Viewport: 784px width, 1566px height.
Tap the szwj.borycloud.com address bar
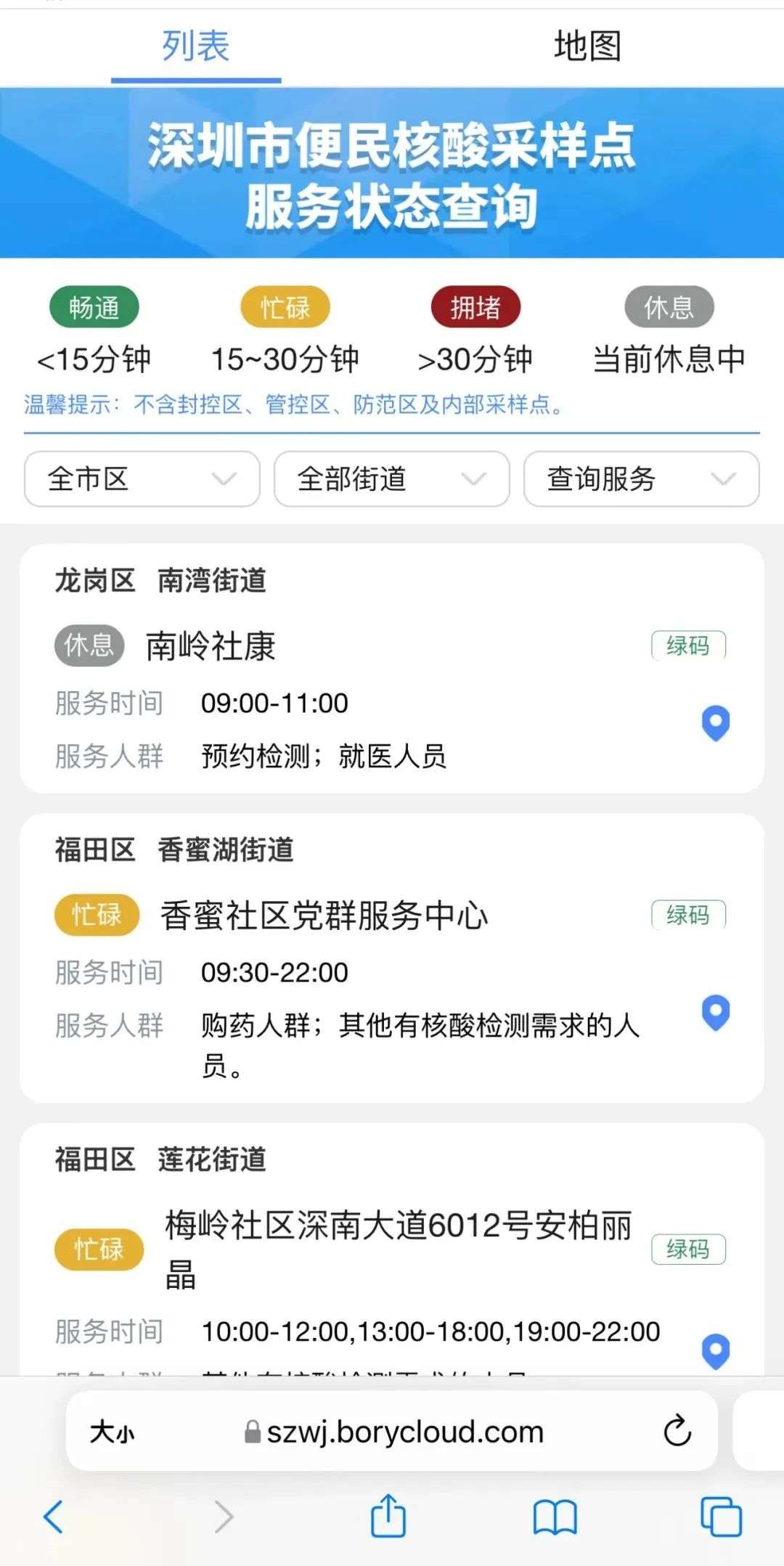coord(393,1432)
